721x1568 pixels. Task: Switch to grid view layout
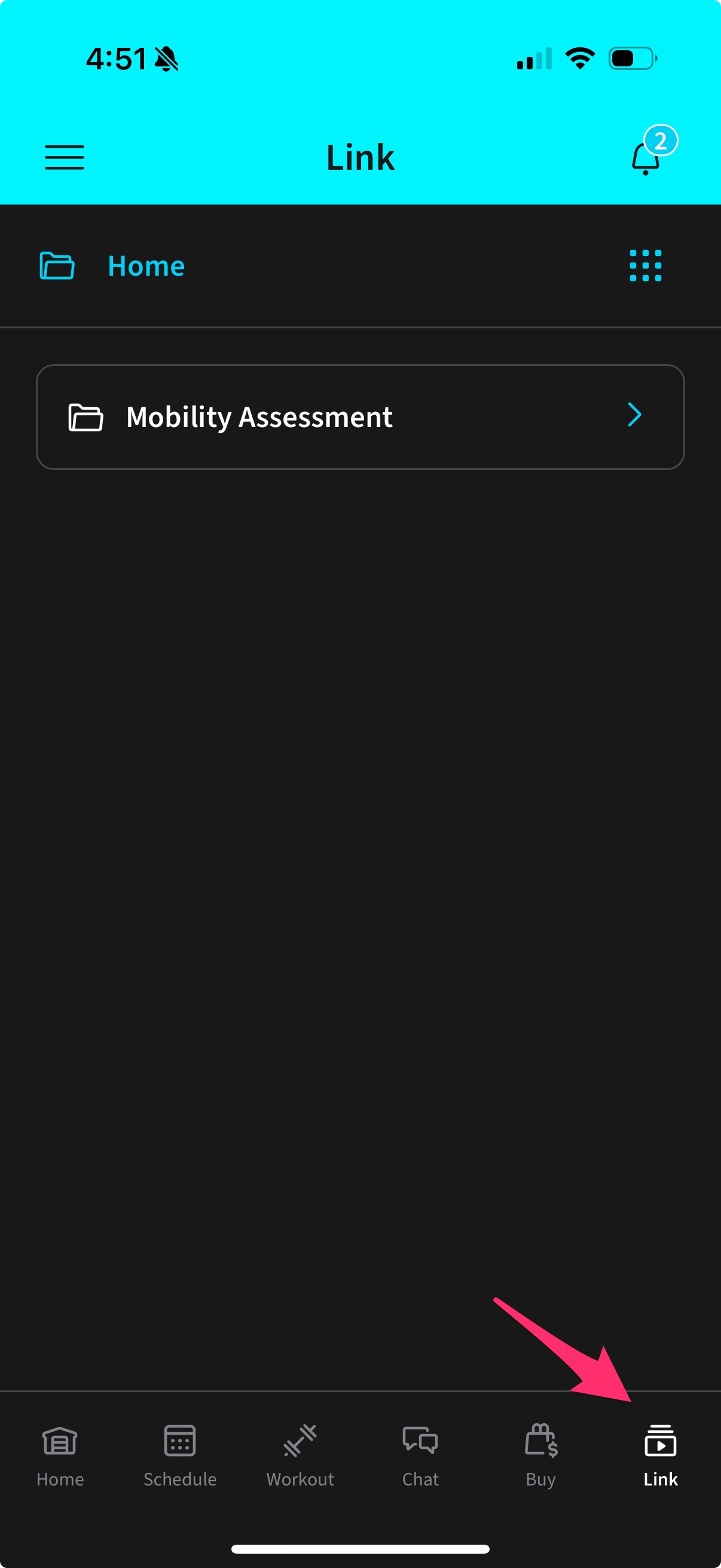pyautogui.click(x=645, y=266)
